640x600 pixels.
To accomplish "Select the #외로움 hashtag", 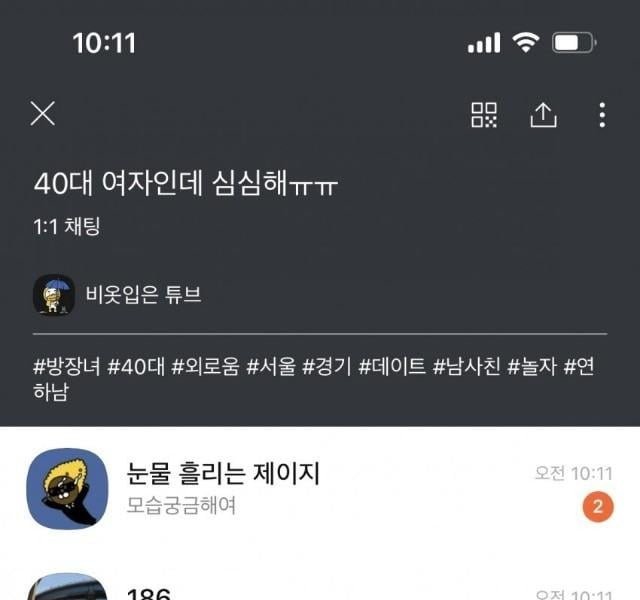I will tap(205, 367).
